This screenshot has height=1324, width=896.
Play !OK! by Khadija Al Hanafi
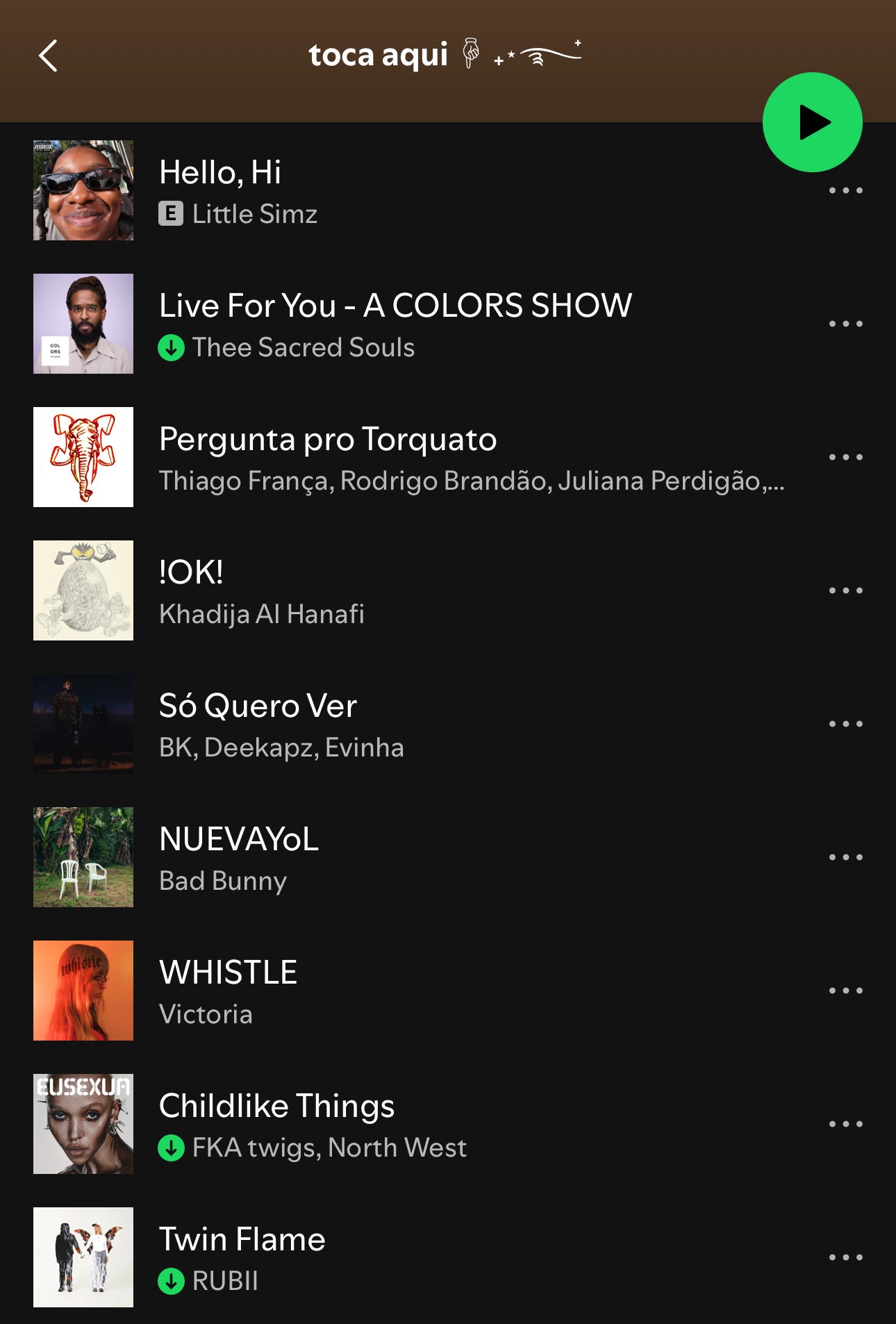[192, 572]
